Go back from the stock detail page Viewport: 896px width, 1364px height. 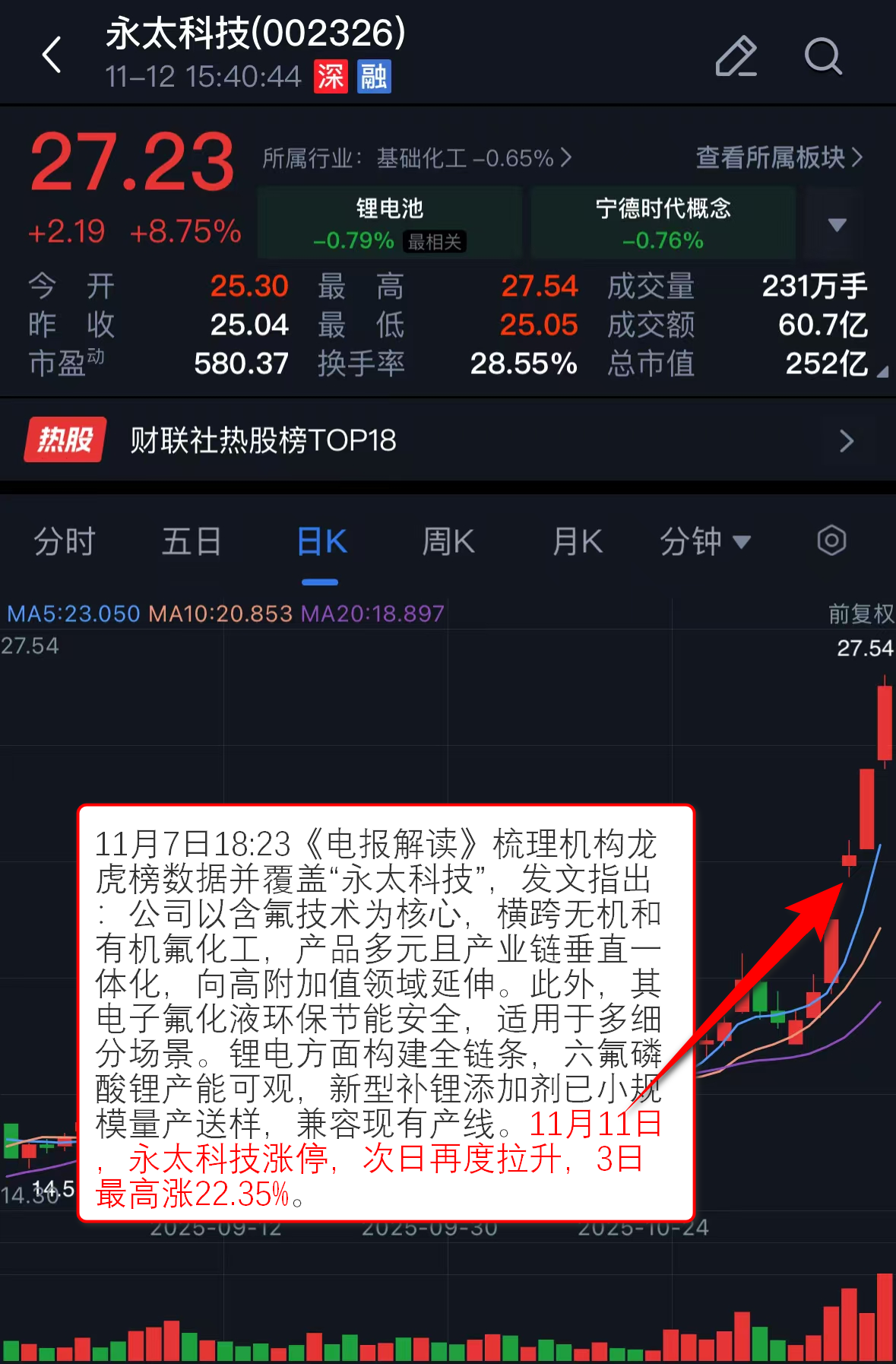[52, 56]
